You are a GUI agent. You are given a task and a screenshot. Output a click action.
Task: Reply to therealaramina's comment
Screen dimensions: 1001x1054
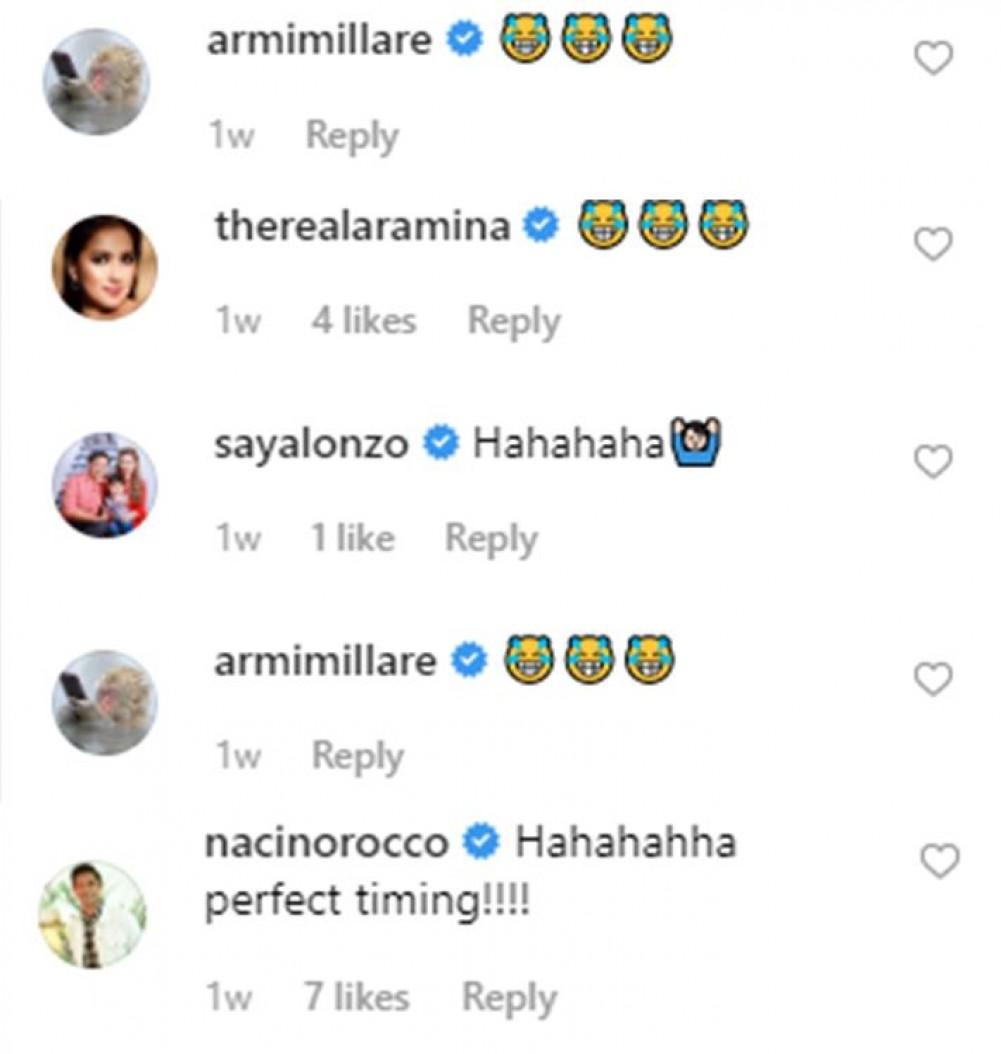514,321
